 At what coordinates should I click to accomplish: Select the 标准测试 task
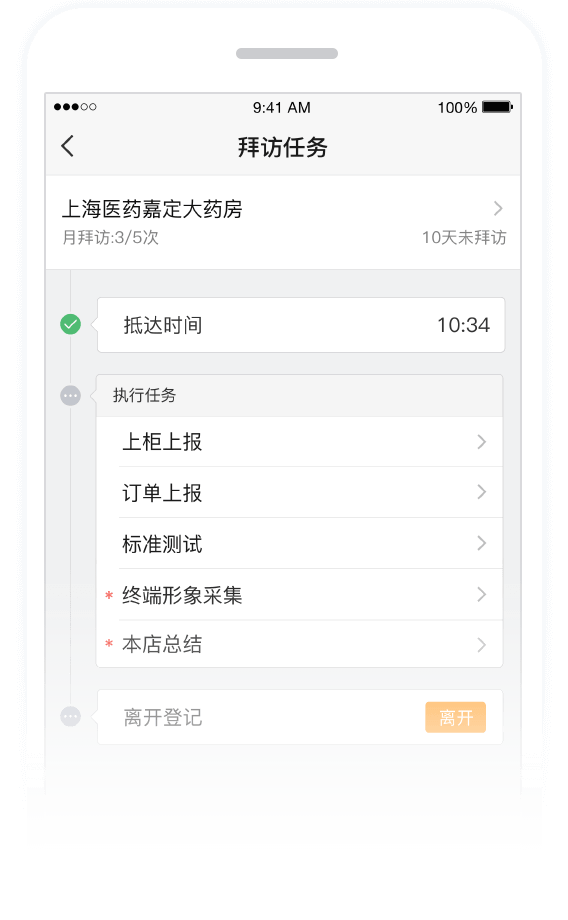299,543
